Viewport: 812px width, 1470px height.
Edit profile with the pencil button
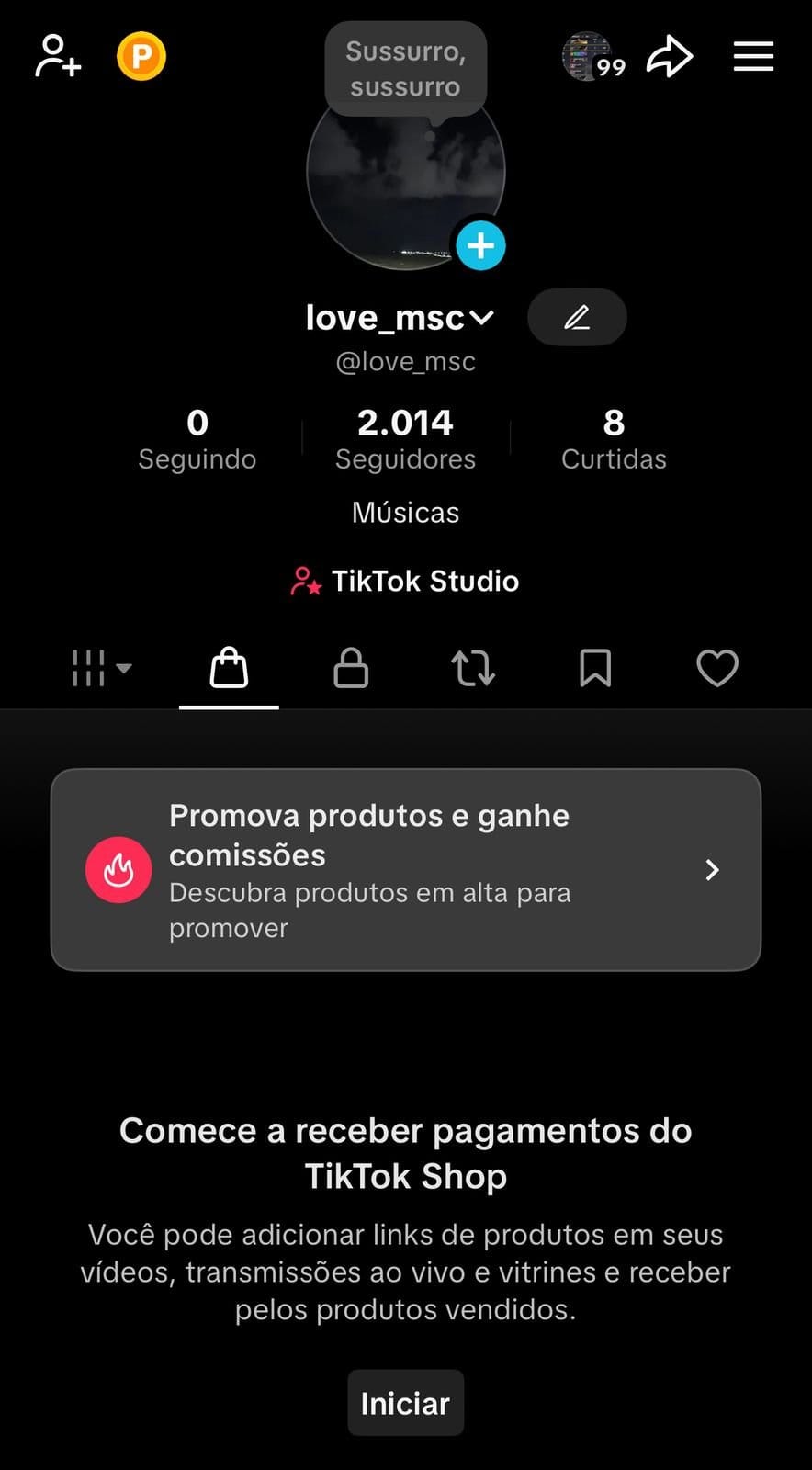577,318
